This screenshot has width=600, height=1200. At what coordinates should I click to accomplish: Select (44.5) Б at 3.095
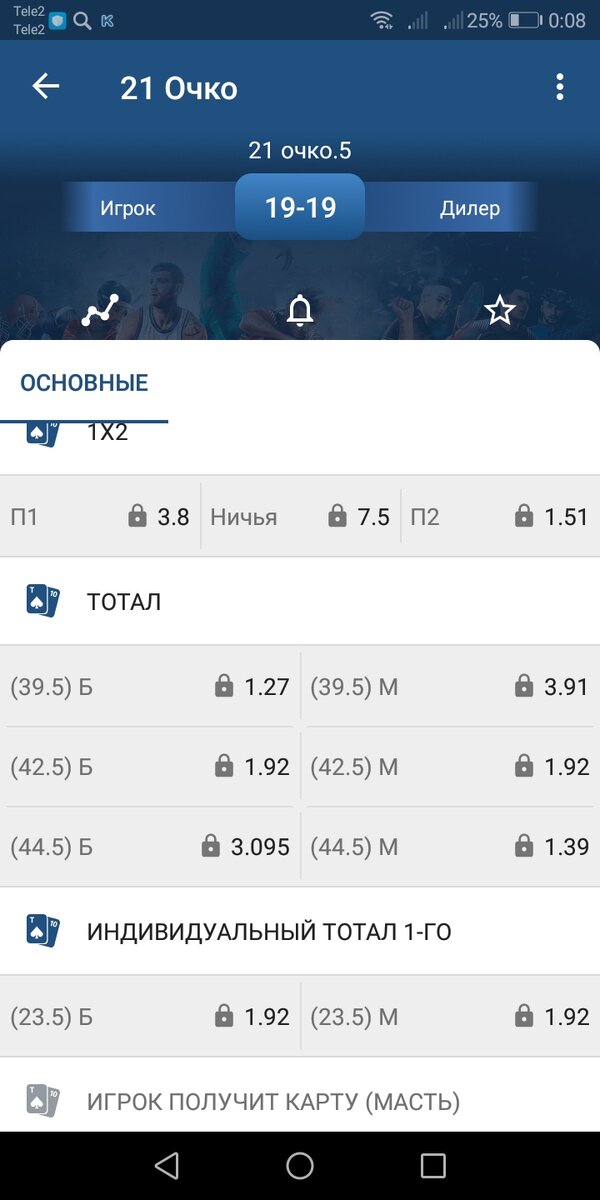[150, 847]
